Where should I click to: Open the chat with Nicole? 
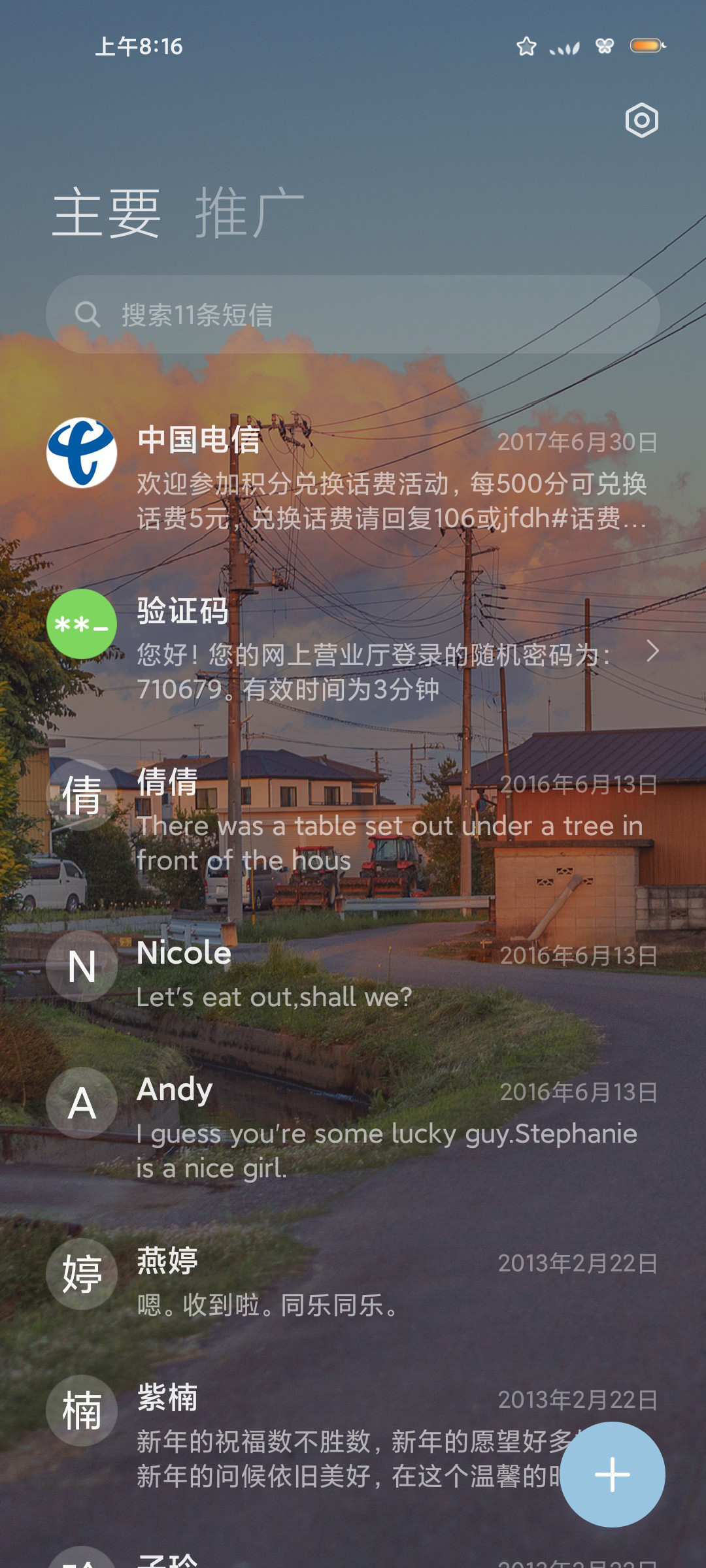coord(353,973)
